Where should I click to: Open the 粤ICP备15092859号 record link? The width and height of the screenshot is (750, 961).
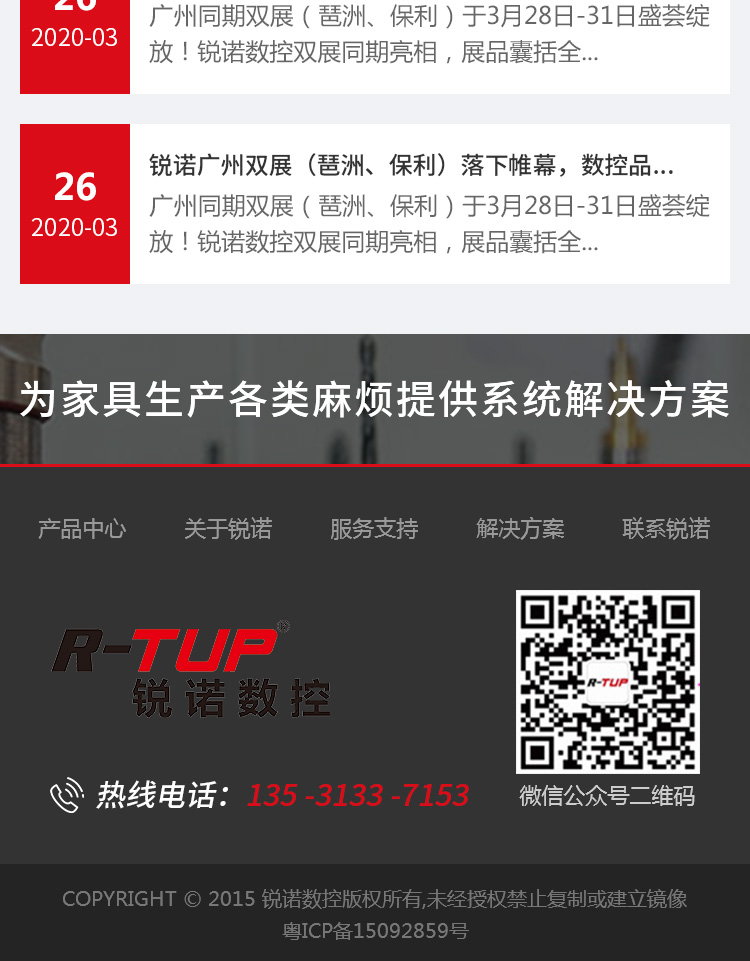click(x=375, y=931)
